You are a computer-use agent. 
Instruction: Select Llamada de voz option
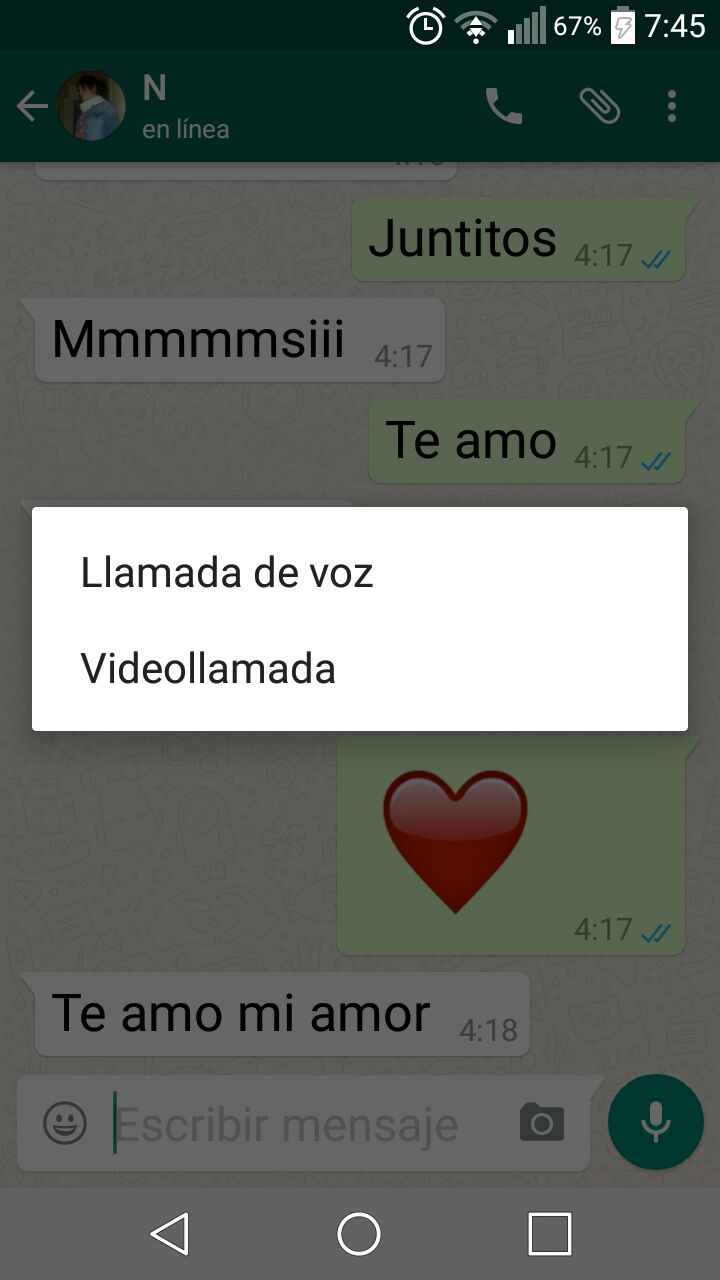227,573
